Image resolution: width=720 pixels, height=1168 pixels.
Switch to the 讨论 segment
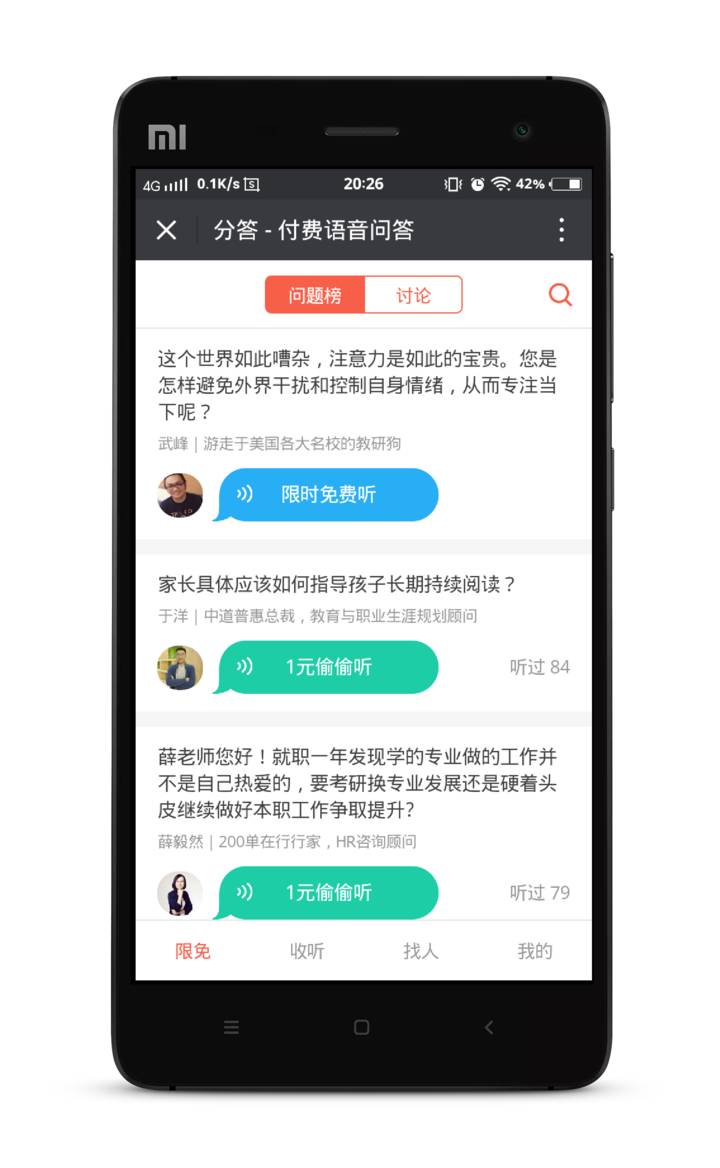(413, 295)
